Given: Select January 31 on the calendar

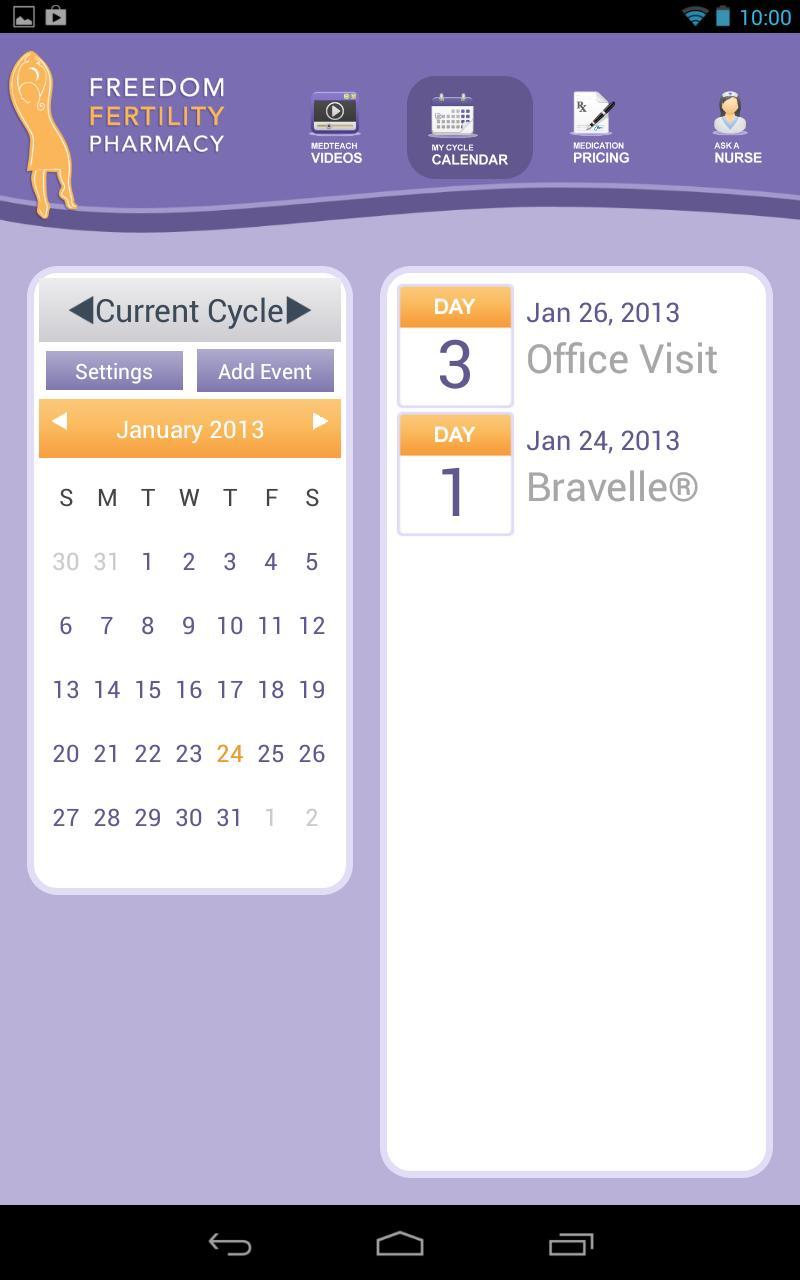Looking at the screenshot, I should coord(230,817).
